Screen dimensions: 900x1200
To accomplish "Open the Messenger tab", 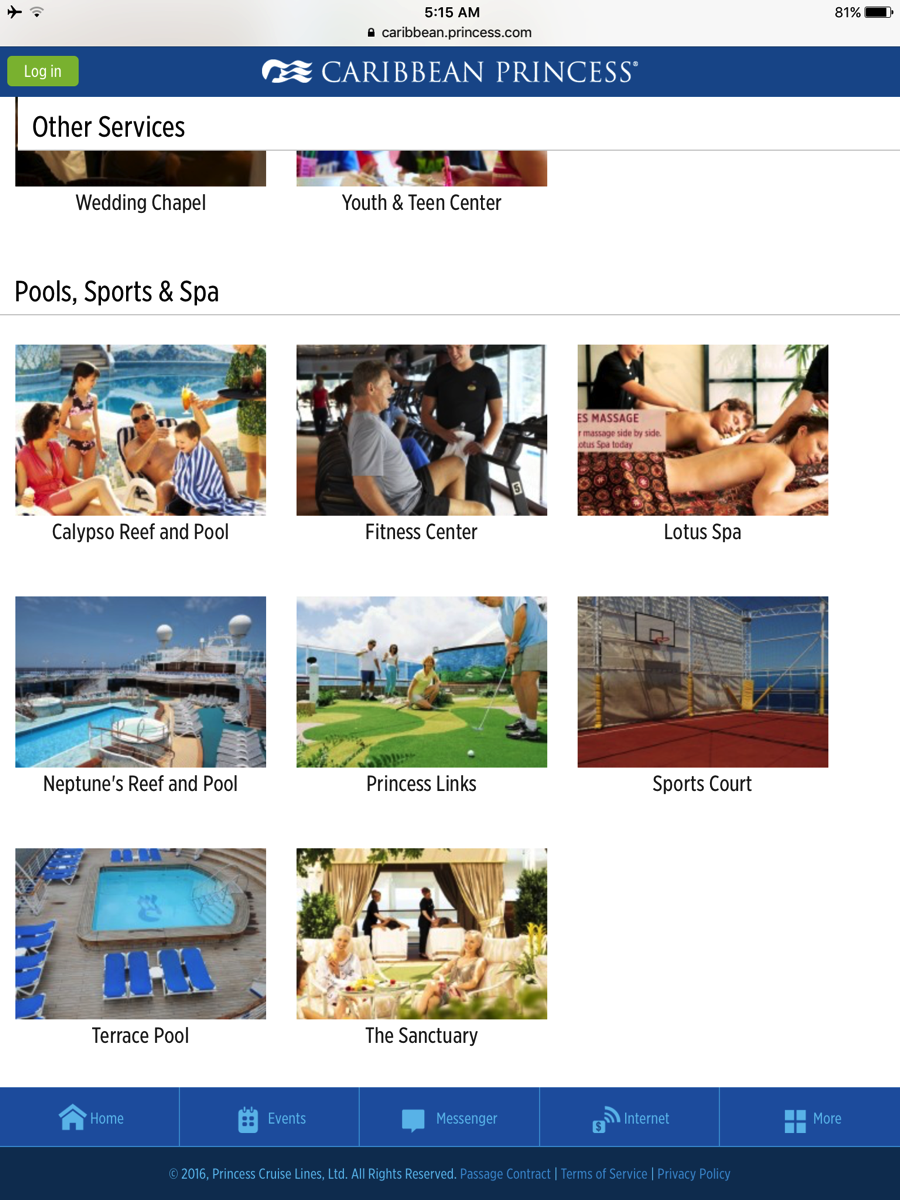I will pos(449,1118).
